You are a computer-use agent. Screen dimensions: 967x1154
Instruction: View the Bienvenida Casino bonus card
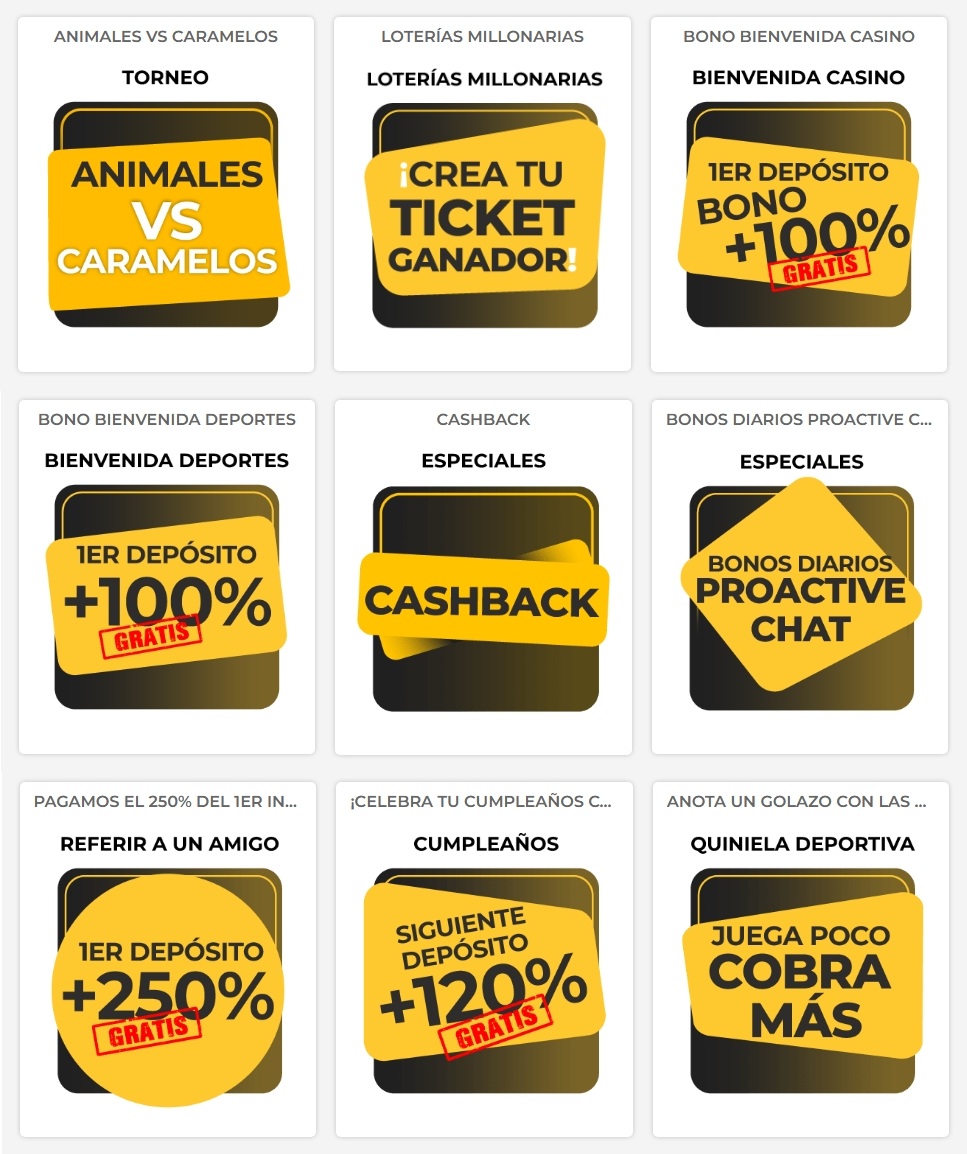pos(798,215)
